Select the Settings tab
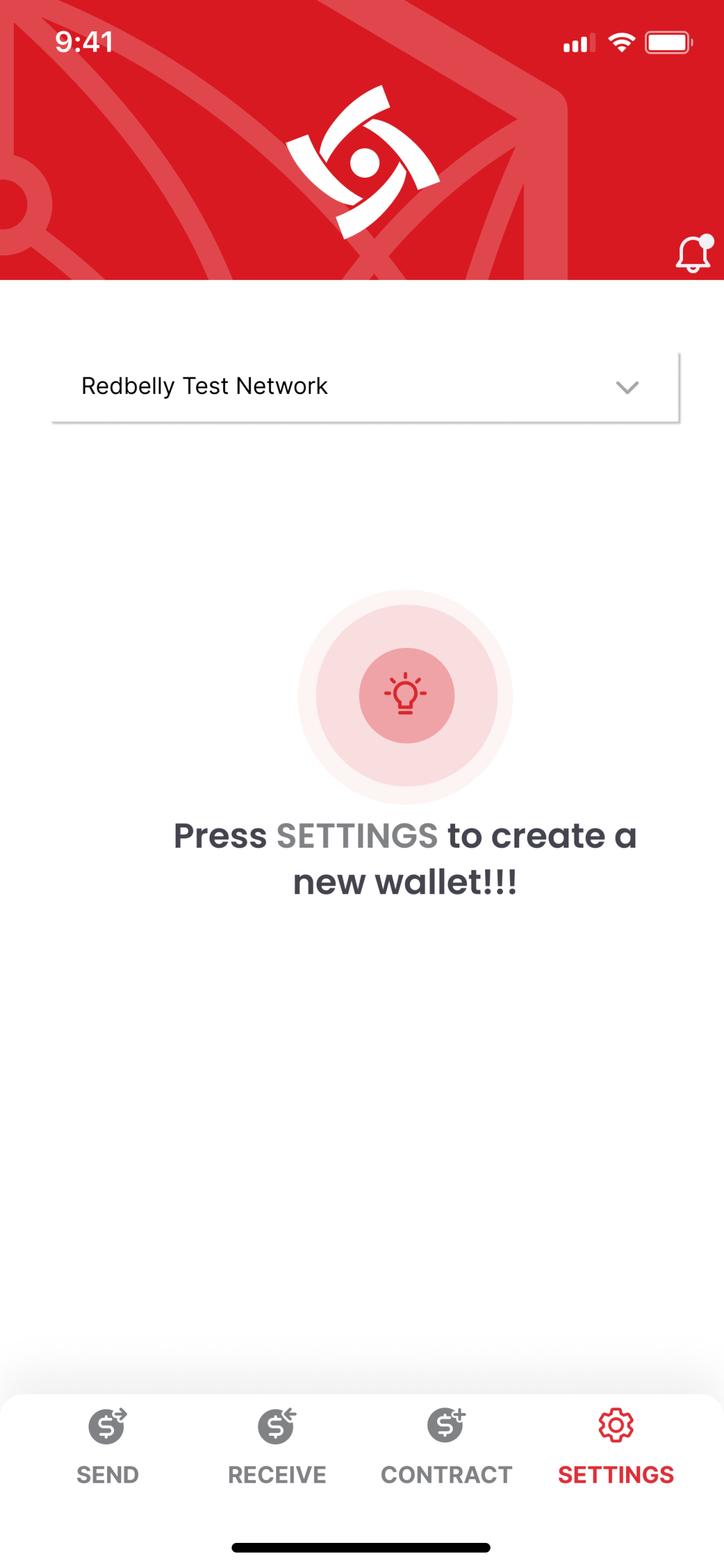The image size is (724, 1568). pyautogui.click(x=616, y=1447)
